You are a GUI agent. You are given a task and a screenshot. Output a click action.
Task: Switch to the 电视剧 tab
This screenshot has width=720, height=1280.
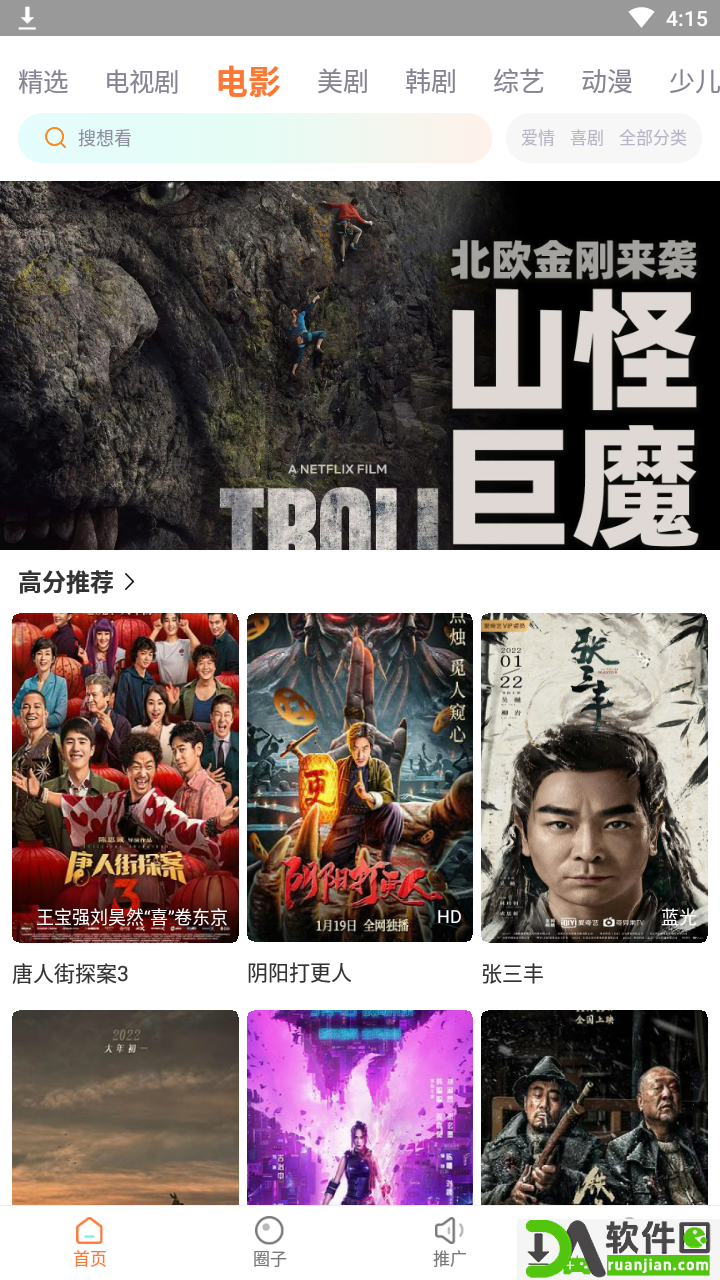[141, 83]
